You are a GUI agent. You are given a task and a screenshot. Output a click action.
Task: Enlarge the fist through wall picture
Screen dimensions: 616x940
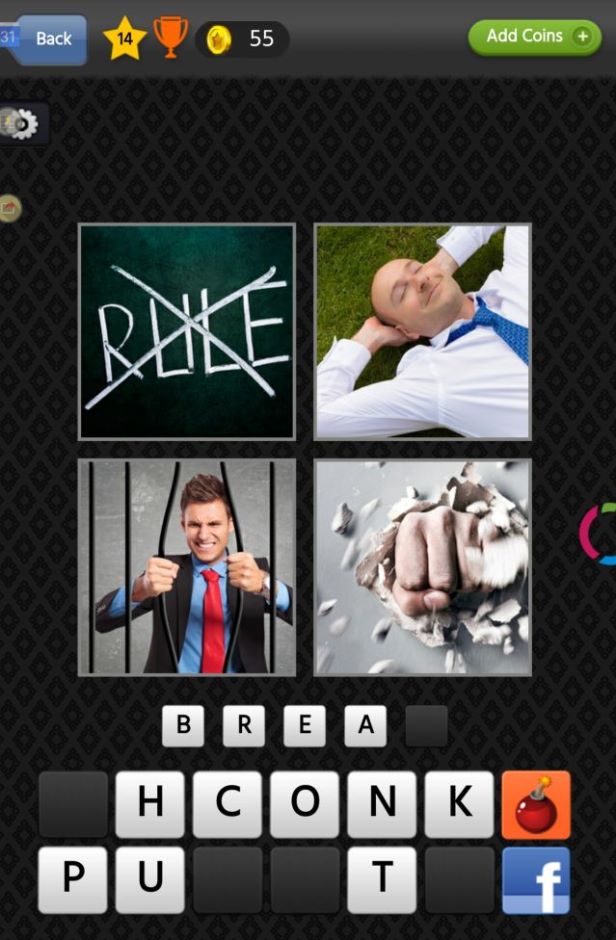pyautogui.click(x=422, y=567)
